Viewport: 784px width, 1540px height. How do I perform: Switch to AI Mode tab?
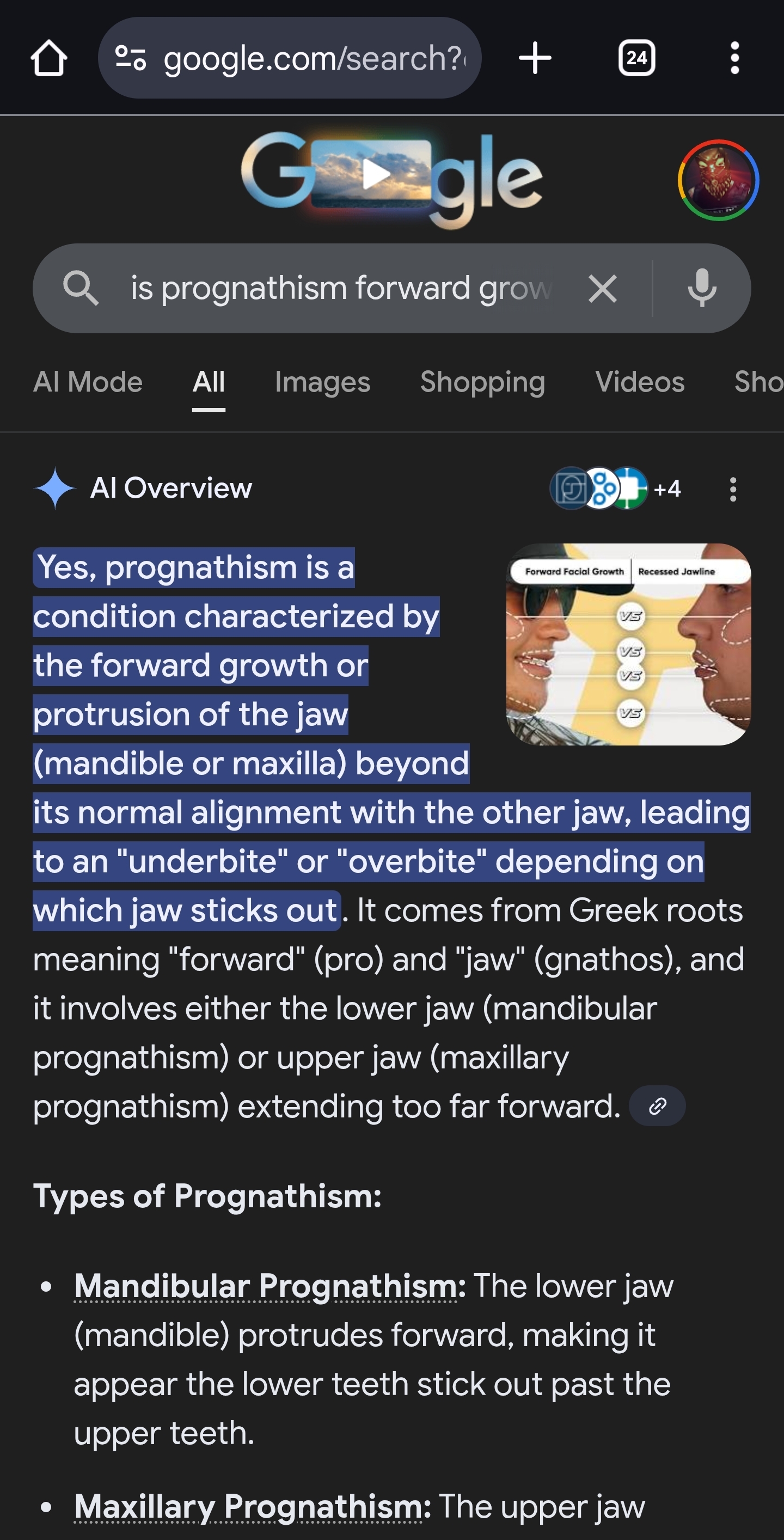[x=88, y=382]
